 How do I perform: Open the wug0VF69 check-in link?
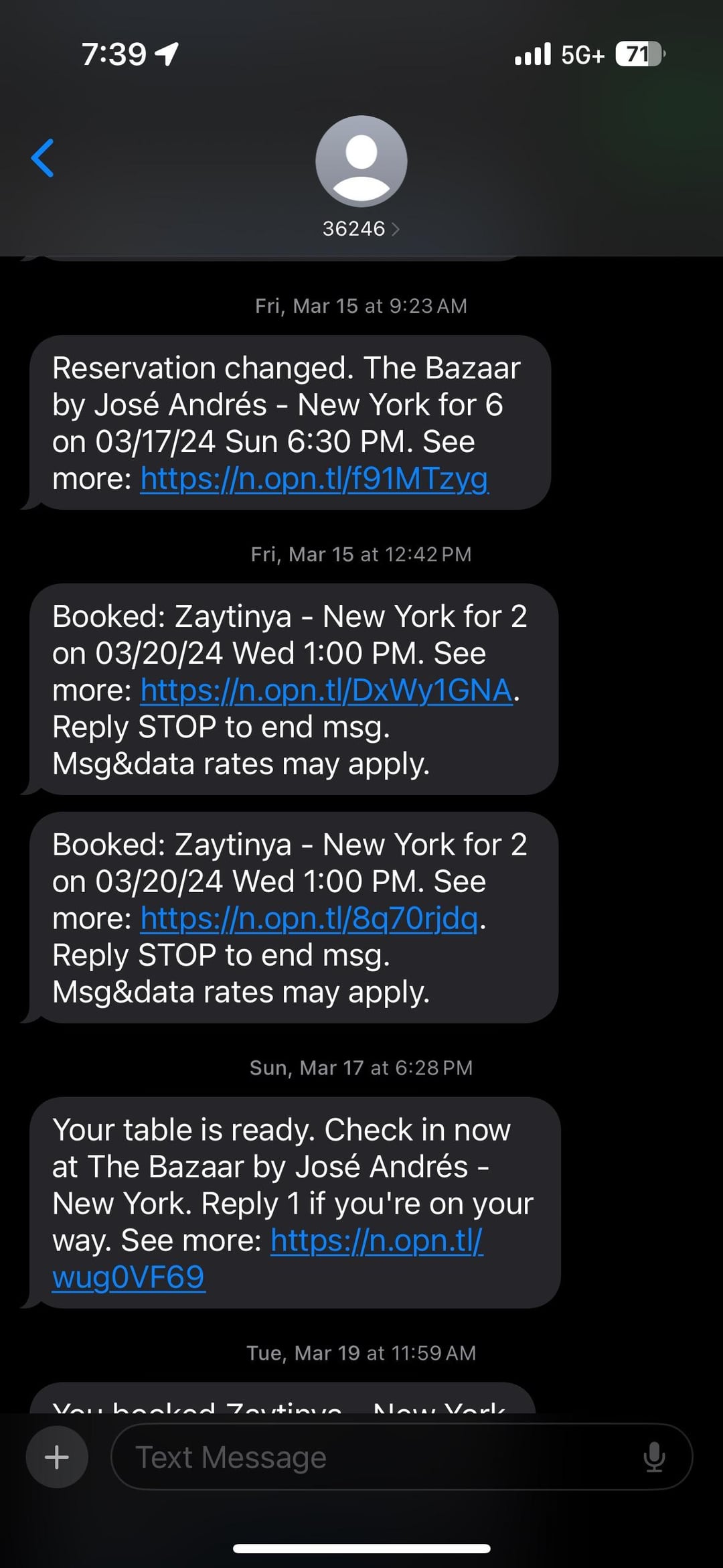268,1259
